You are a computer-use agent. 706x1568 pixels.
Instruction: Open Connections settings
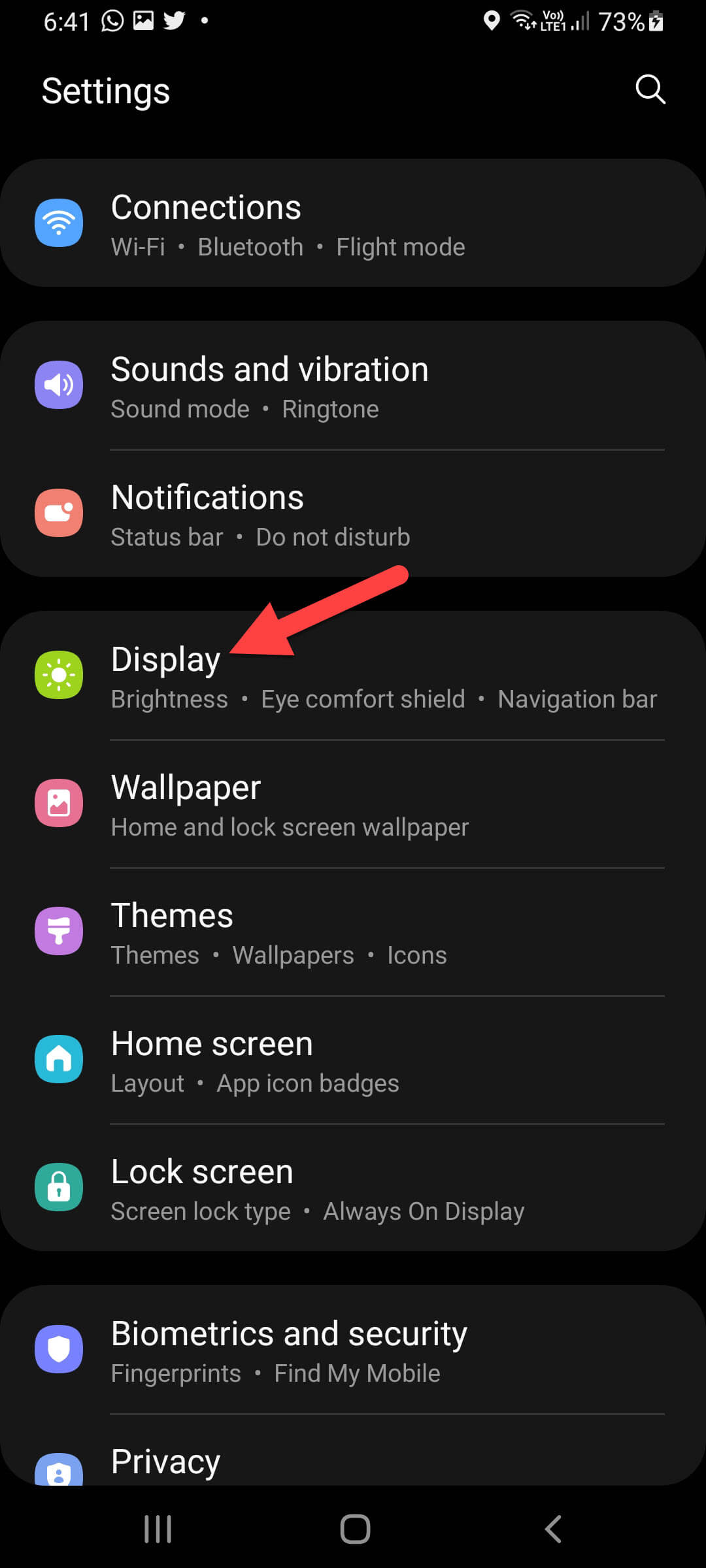coord(353,223)
